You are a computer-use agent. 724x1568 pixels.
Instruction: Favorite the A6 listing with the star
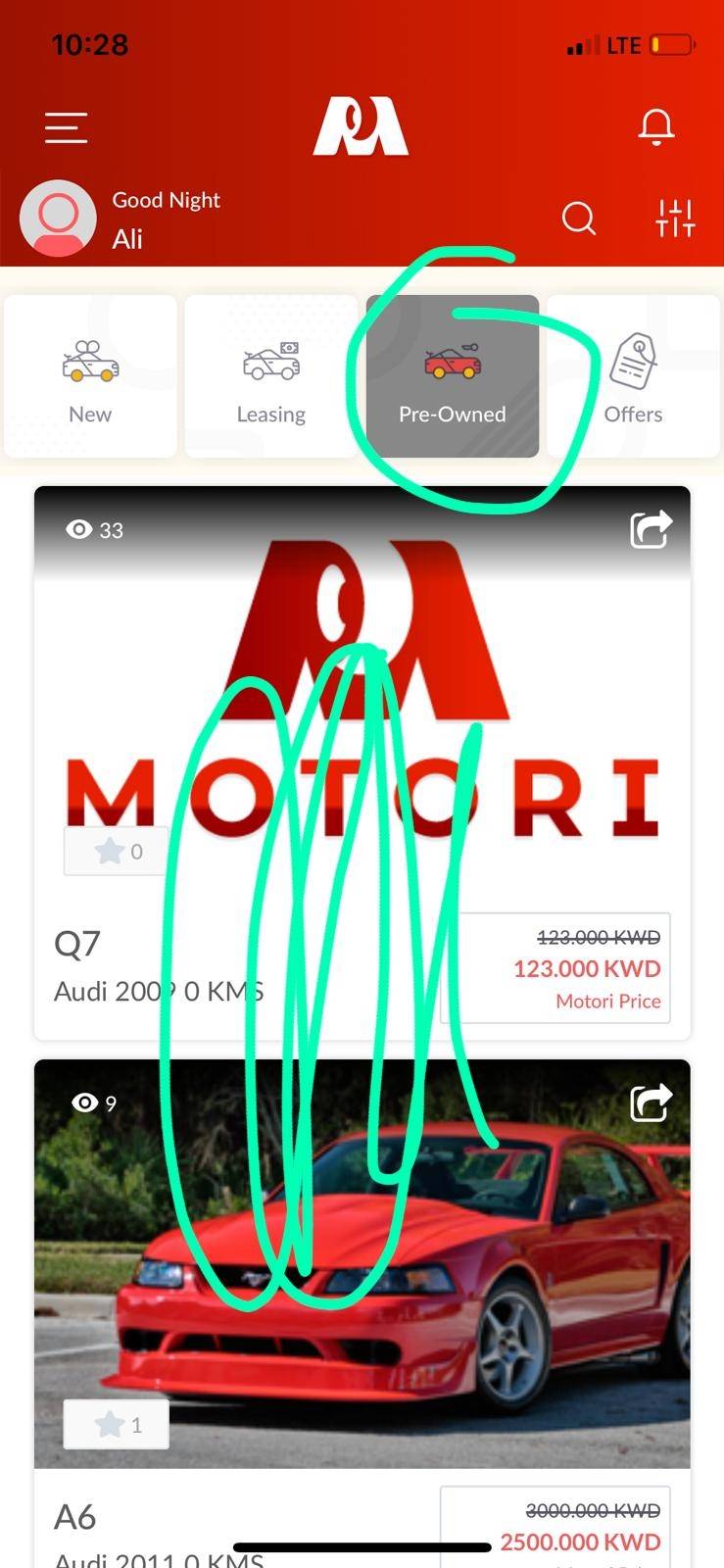click(117, 1424)
